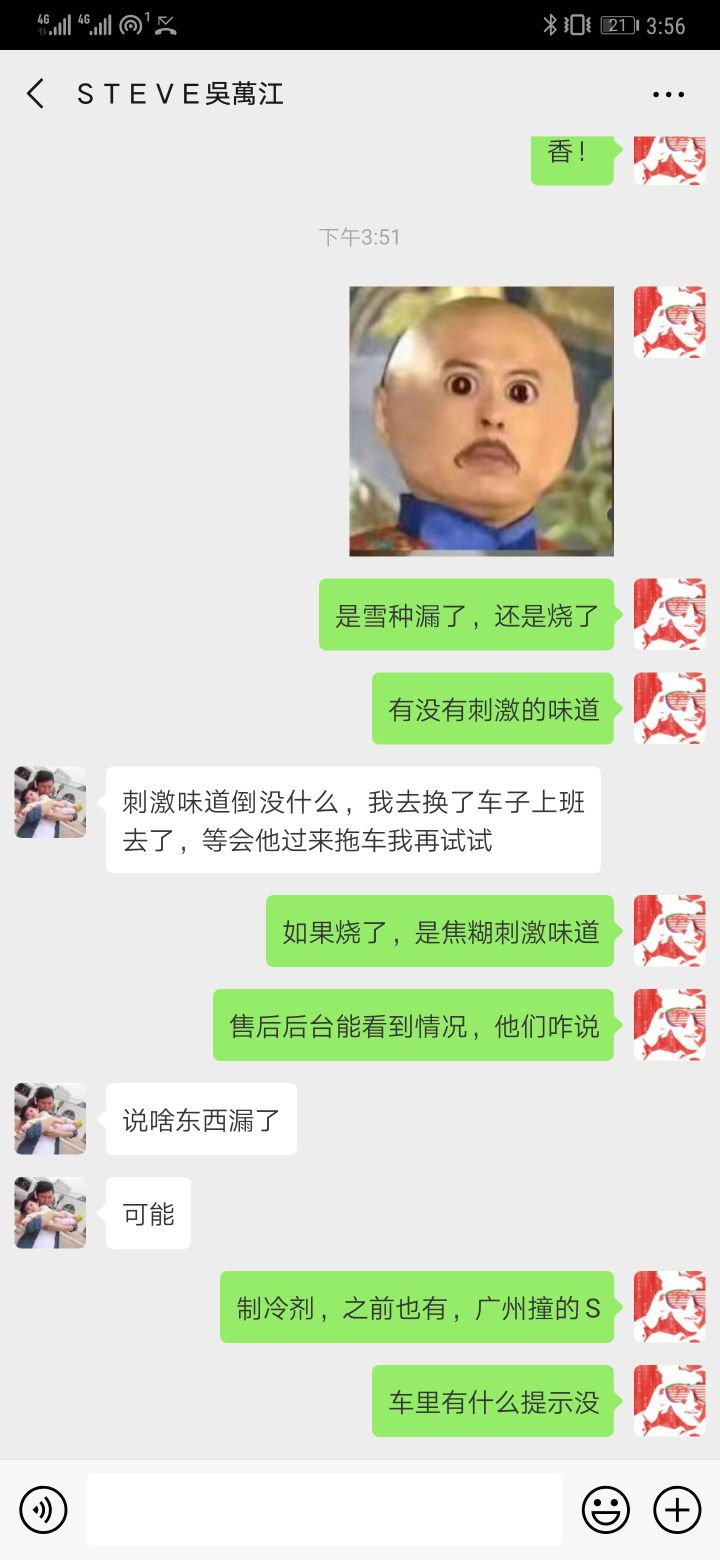Open the plus attachment panel

(x=678, y=1509)
